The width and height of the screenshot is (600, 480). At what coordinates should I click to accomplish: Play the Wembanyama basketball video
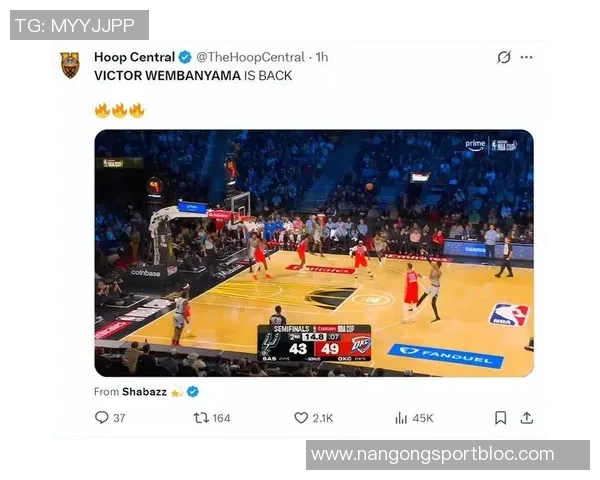click(x=313, y=252)
